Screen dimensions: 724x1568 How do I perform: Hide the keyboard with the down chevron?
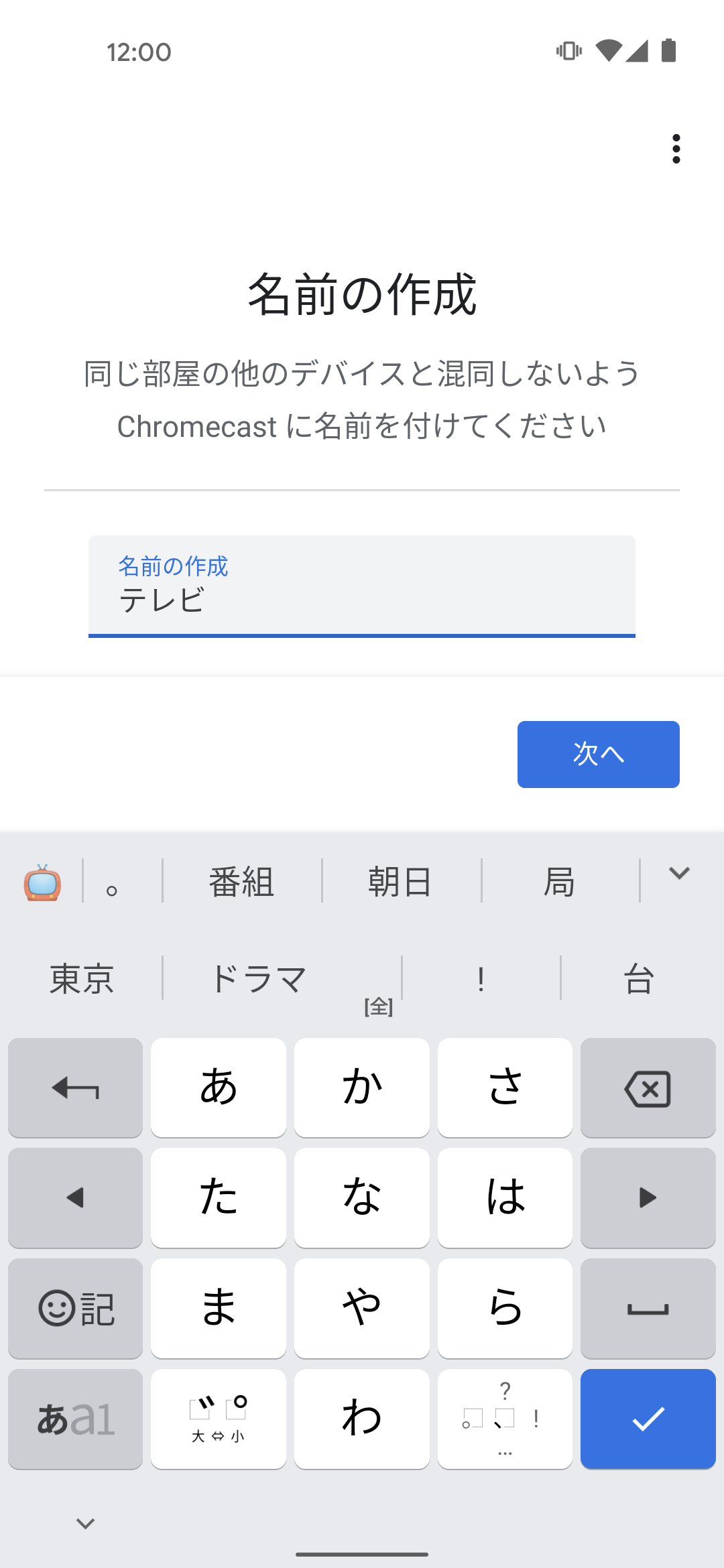point(85,1523)
